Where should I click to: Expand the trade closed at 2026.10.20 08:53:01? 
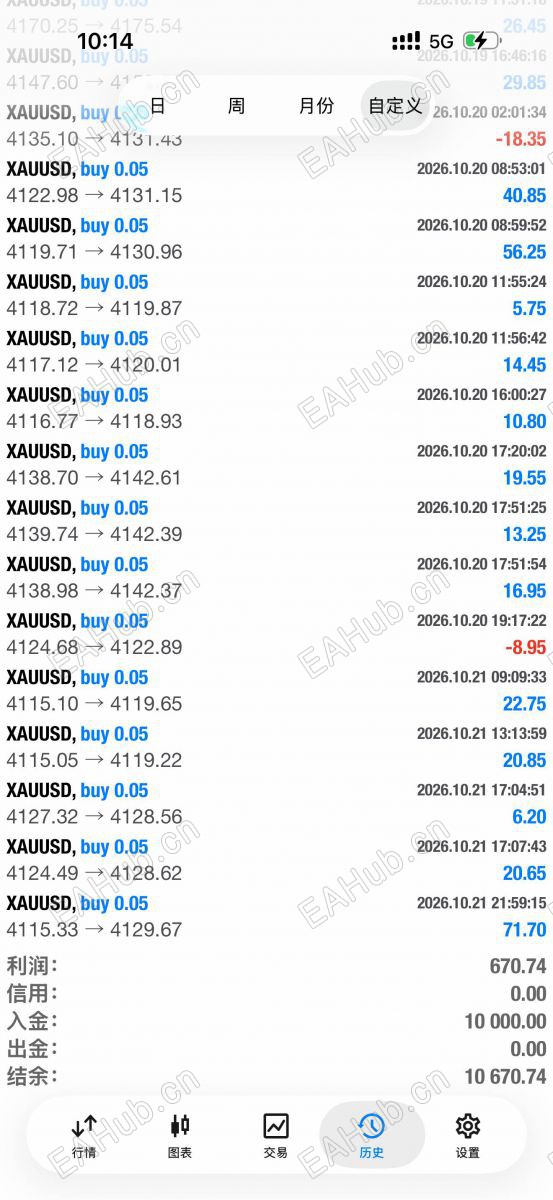click(x=276, y=182)
